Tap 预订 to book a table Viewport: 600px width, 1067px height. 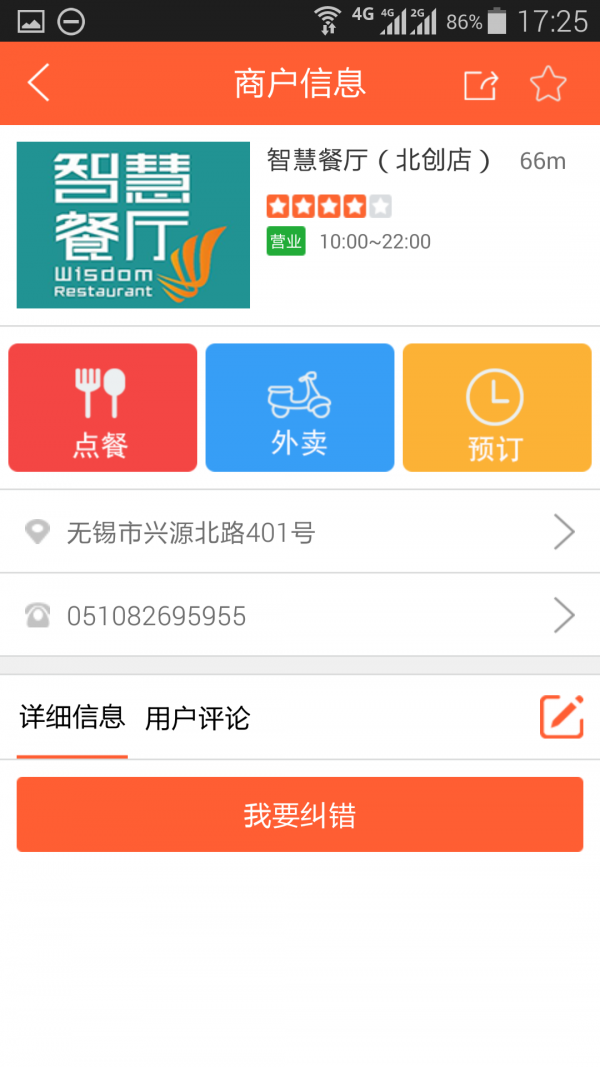[497, 408]
